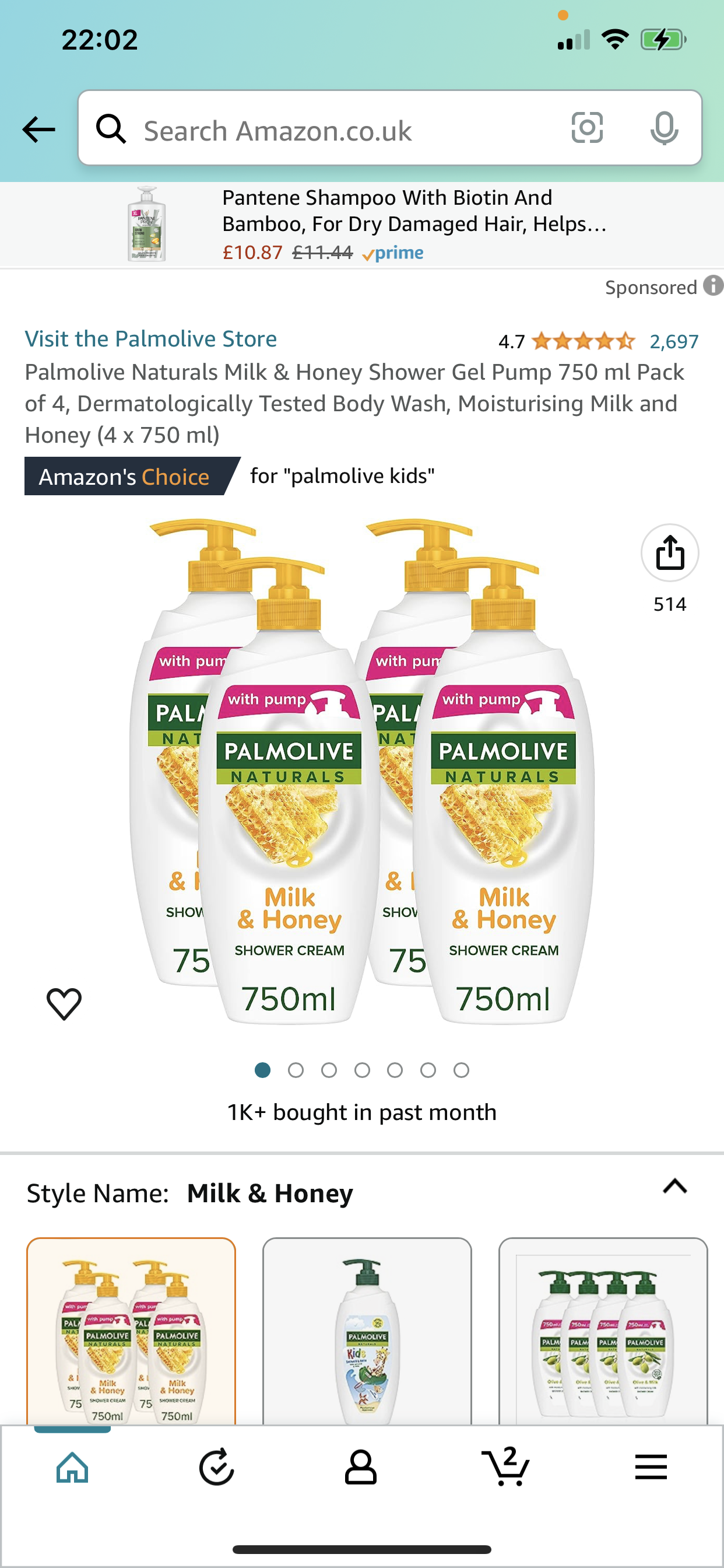
Task: Open camera lens search
Action: click(587, 128)
